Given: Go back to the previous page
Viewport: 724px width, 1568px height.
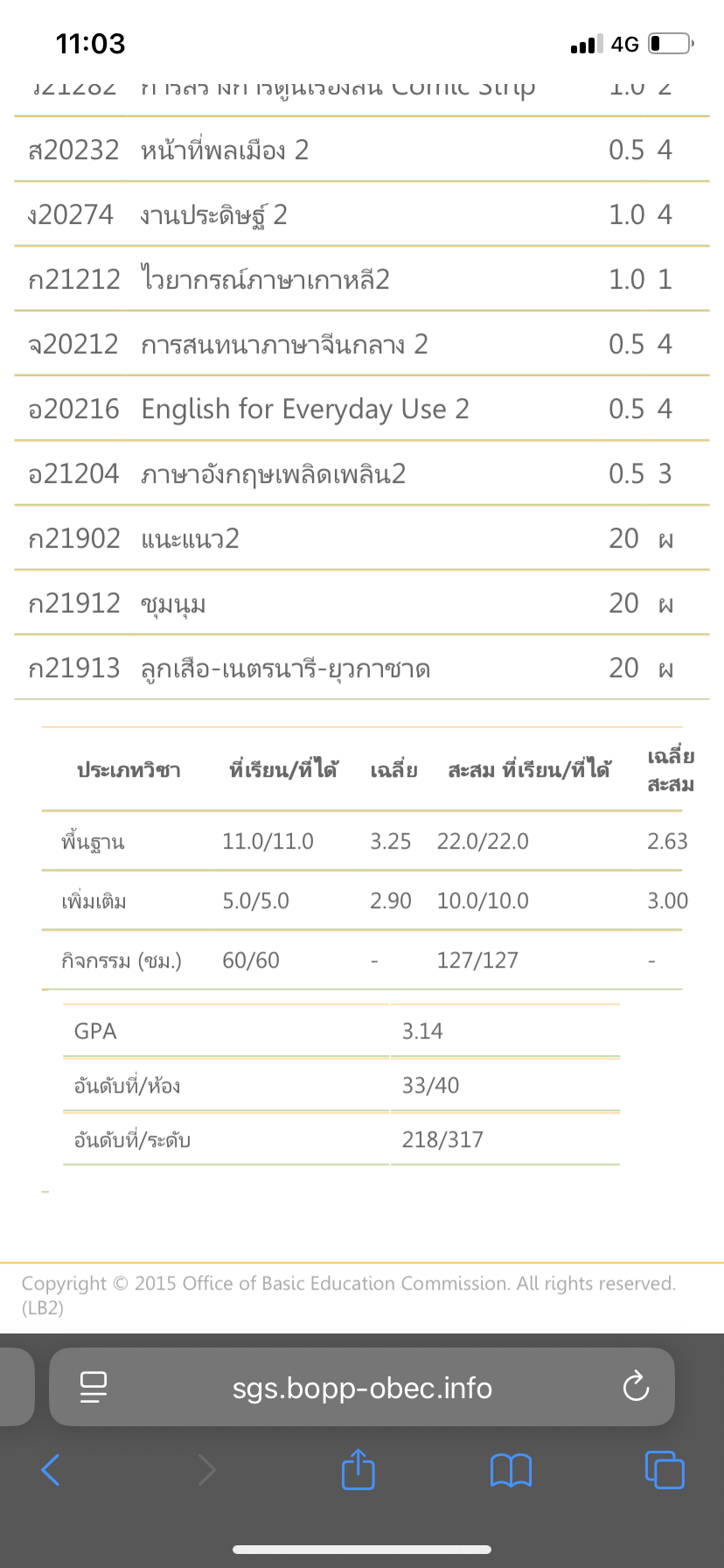Looking at the screenshot, I should pos(51,1470).
